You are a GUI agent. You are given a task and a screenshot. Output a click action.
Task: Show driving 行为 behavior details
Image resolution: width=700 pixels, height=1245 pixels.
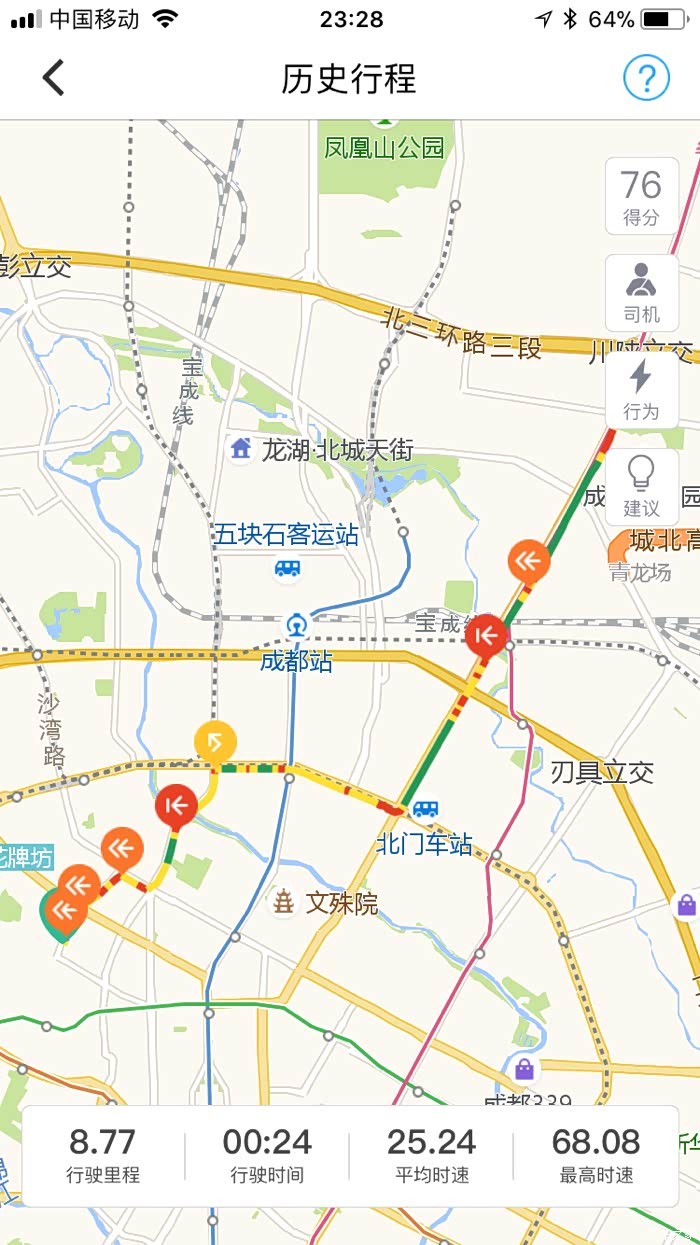[x=641, y=389]
